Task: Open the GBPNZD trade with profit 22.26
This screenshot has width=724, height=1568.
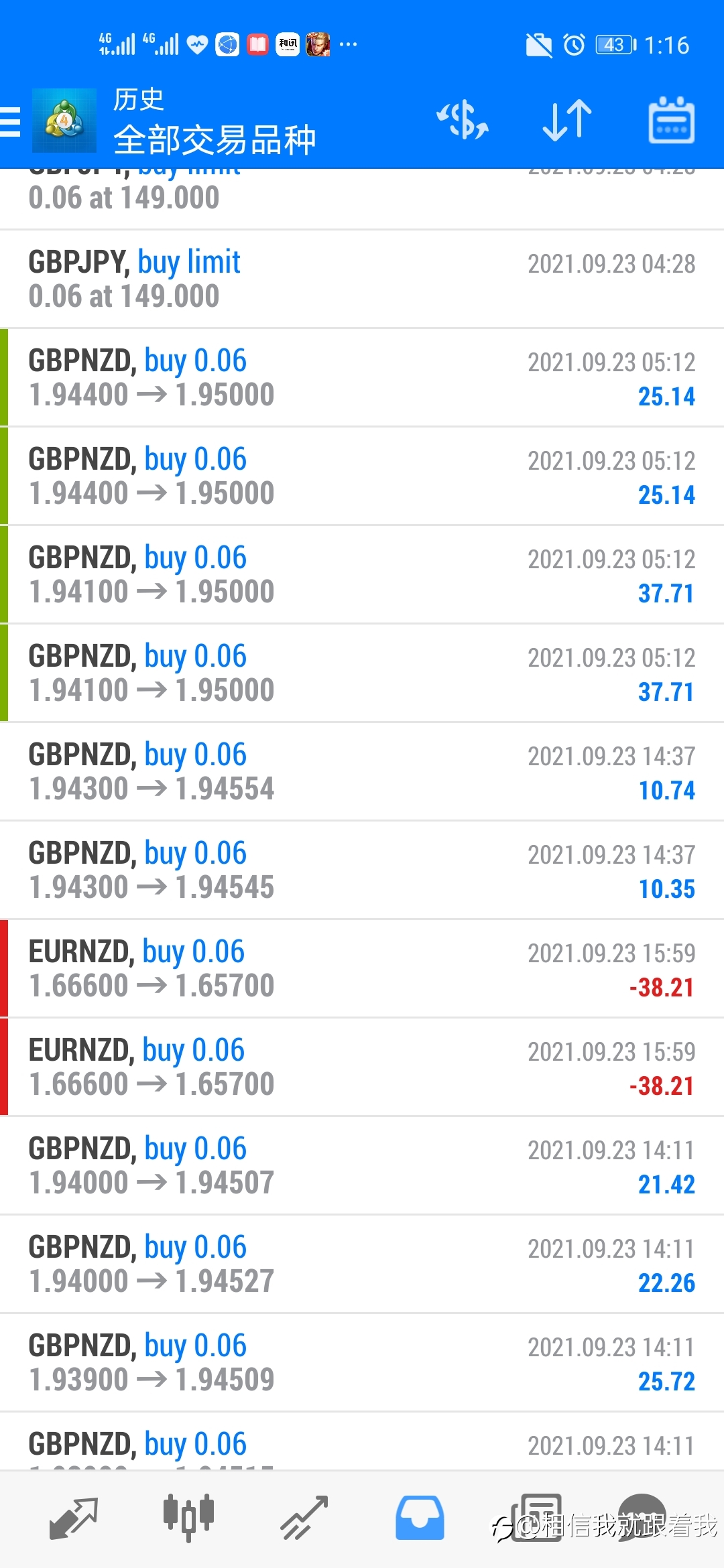Action: tap(362, 1264)
